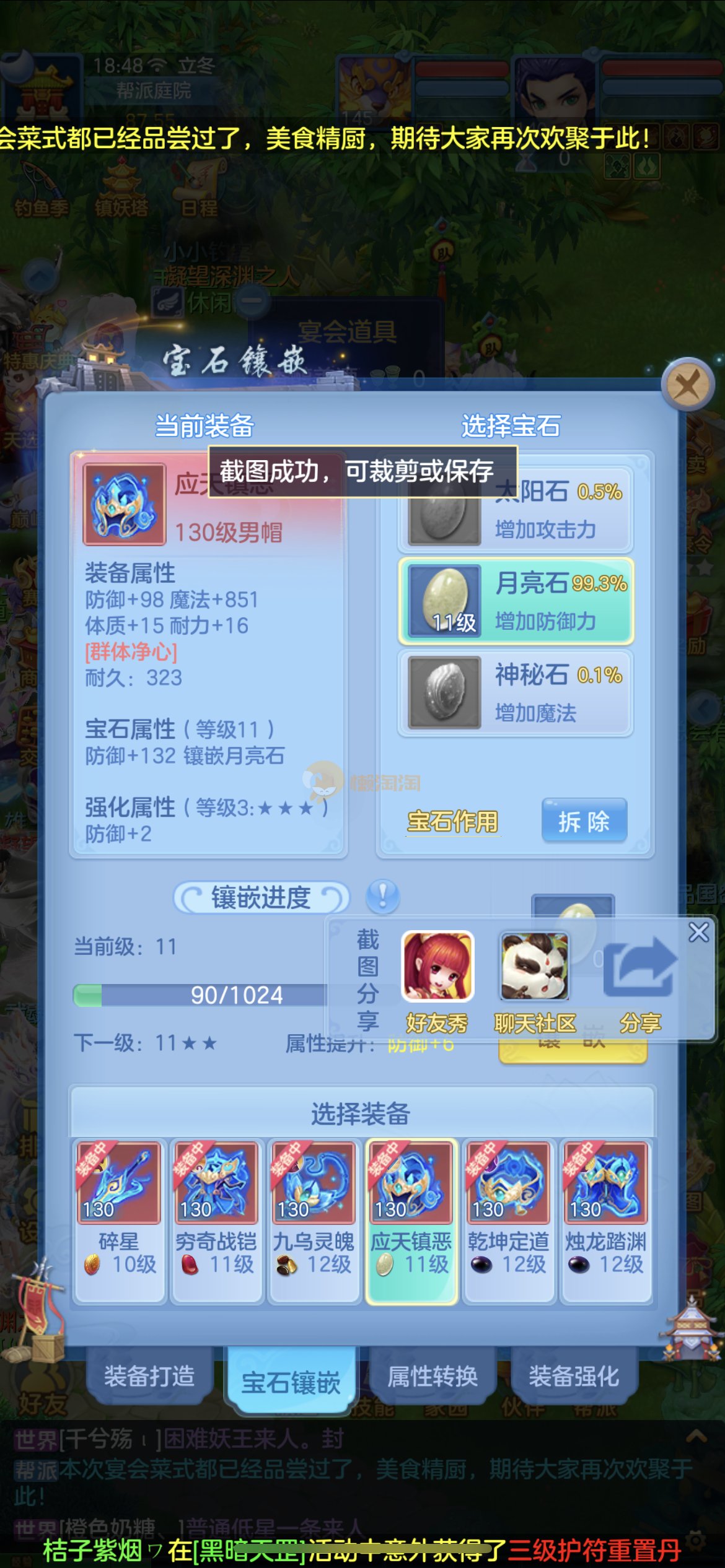Dismiss the 截图分享 popup
This screenshot has width=725, height=1568.
coord(698,932)
